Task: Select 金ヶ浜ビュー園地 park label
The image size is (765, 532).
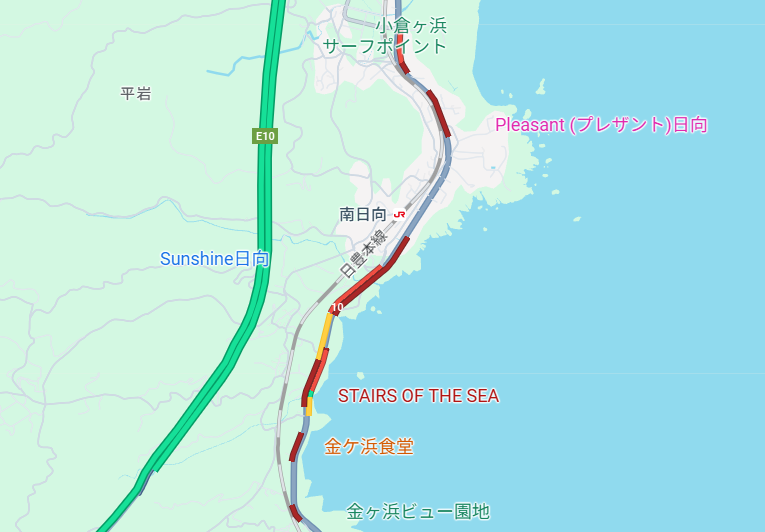Action: click(x=418, y=511)
